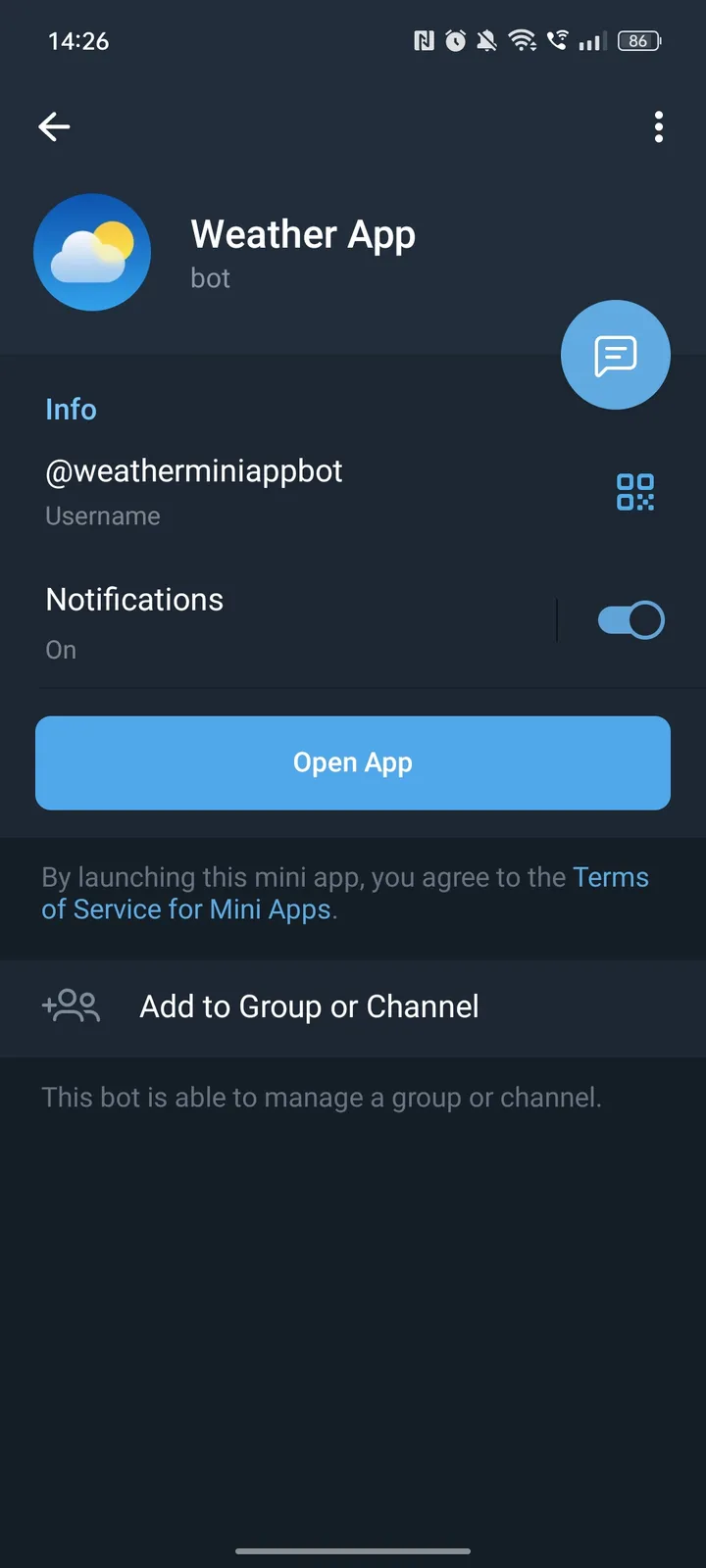706x1568 pixels.
Task: Tap the Weather App title
Action: (303, 234)
